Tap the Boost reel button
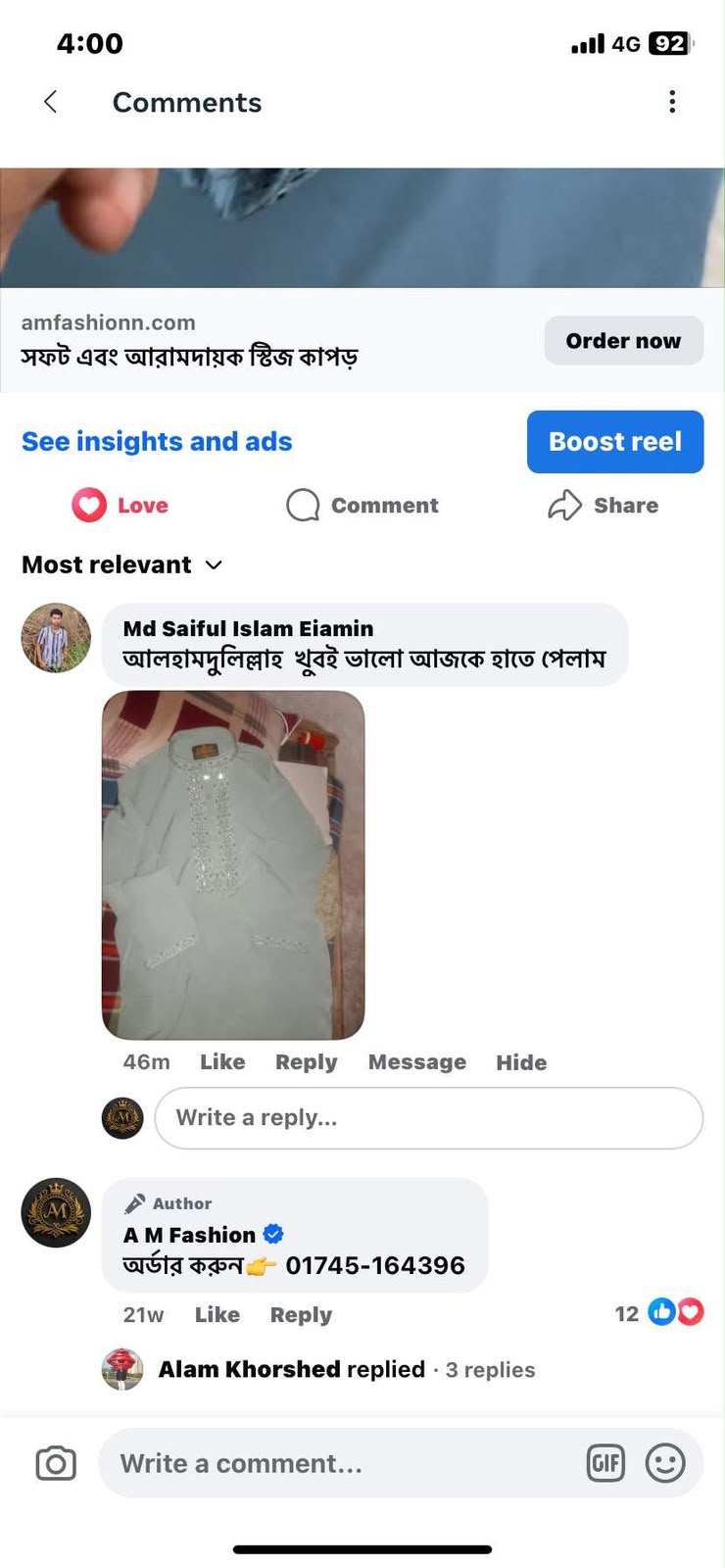 click(615, 442)
